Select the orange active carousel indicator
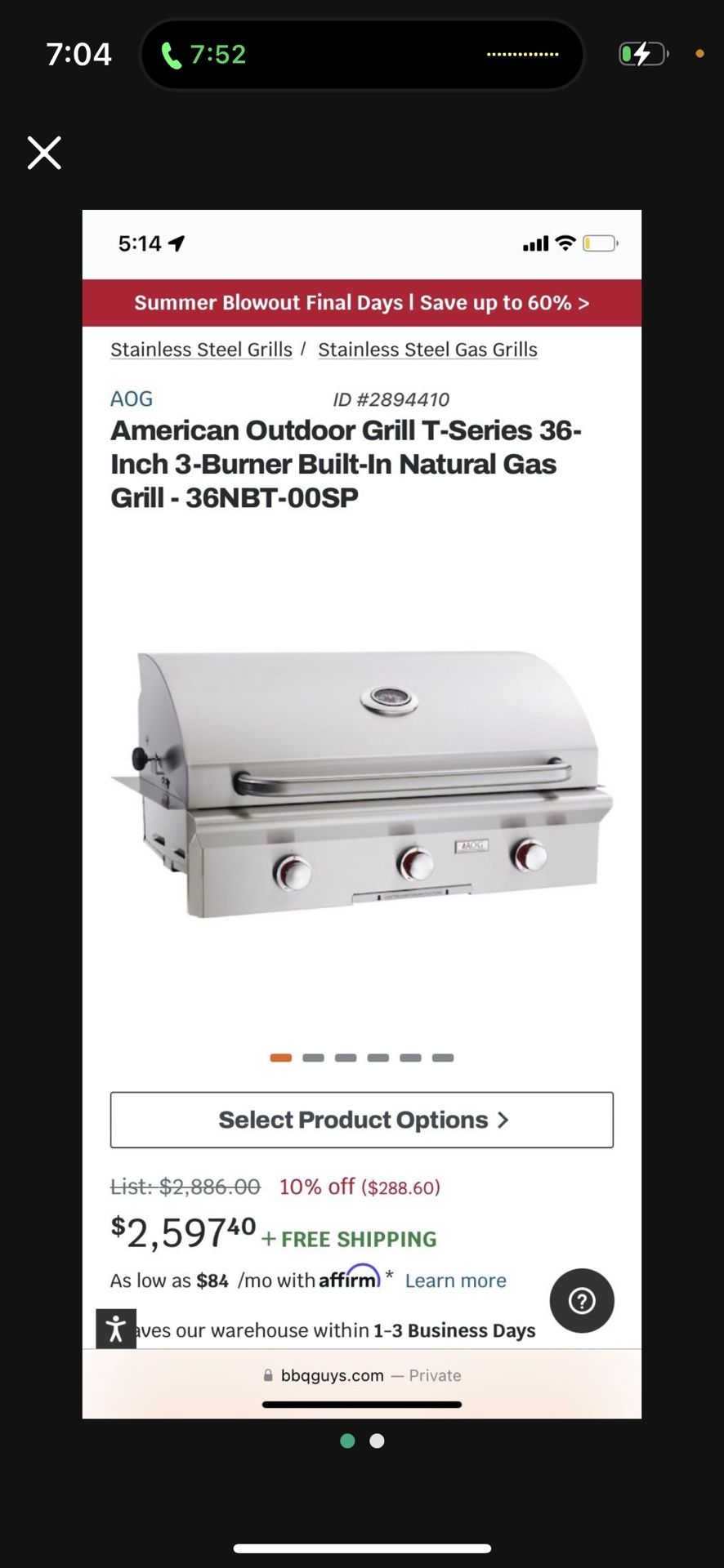The image size is (724, 1568). (280, 1057)
